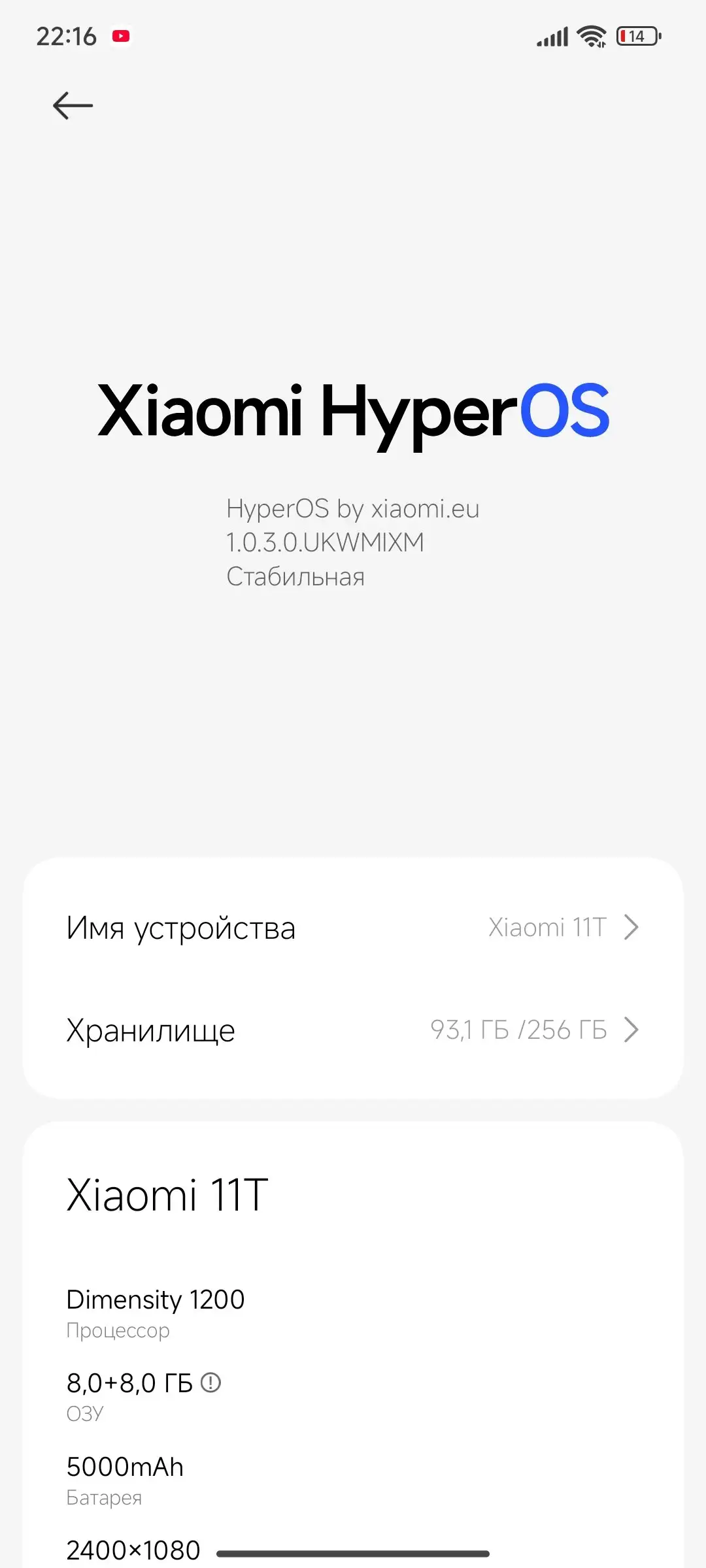Tap the Стабильная release channel label
Screen dimensions: 706x1568
tap(295, 576)
